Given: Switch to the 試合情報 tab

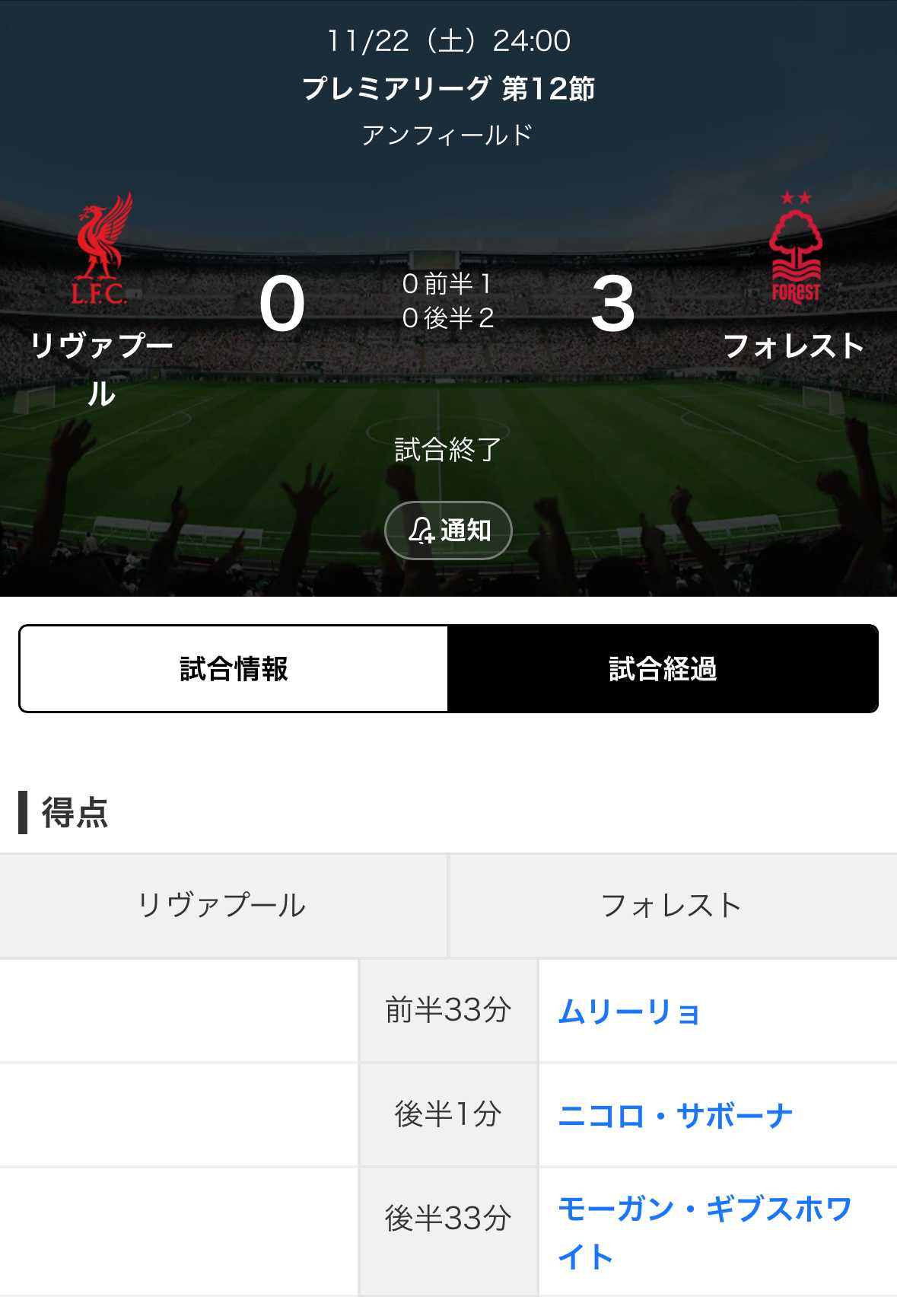Looking at the screenshot, I should point(234,669).
